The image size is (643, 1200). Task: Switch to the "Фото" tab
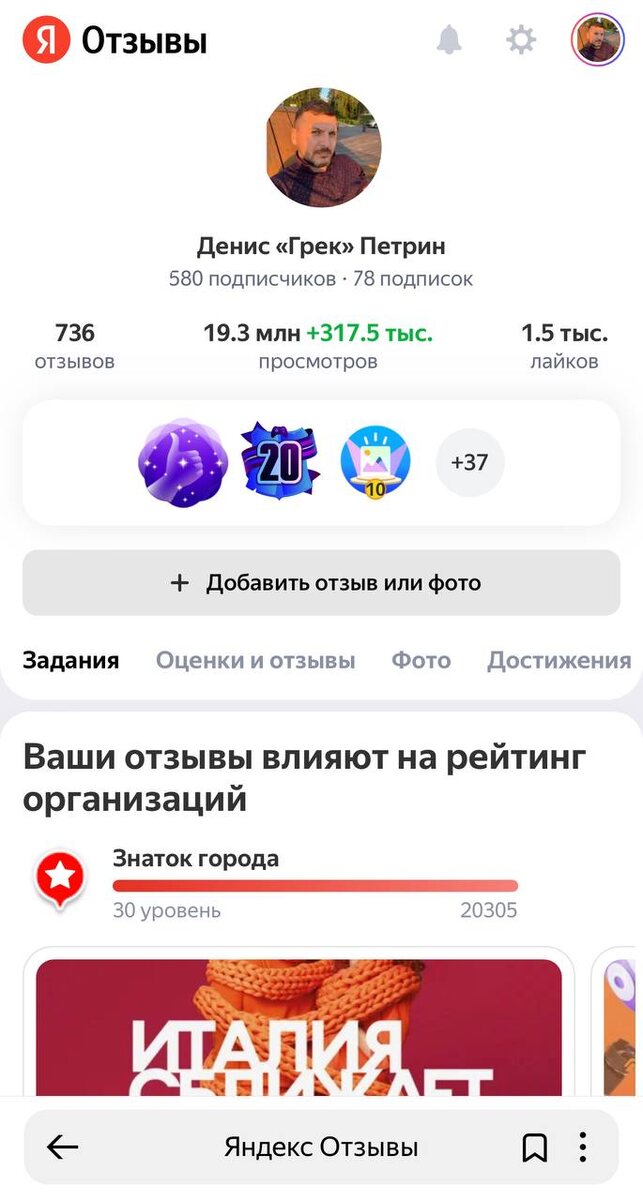click(421, 660)
